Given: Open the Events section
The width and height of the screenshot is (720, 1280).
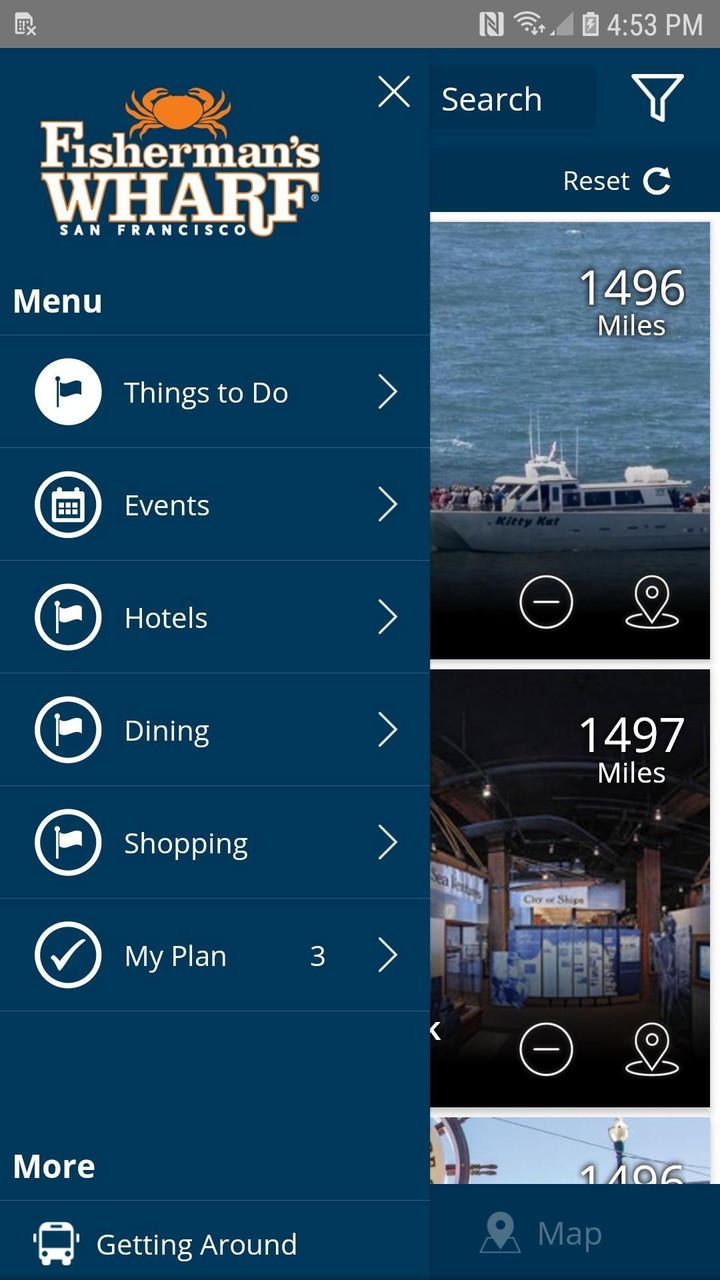Looking at the screenshot, I should (x=214, y=505).
